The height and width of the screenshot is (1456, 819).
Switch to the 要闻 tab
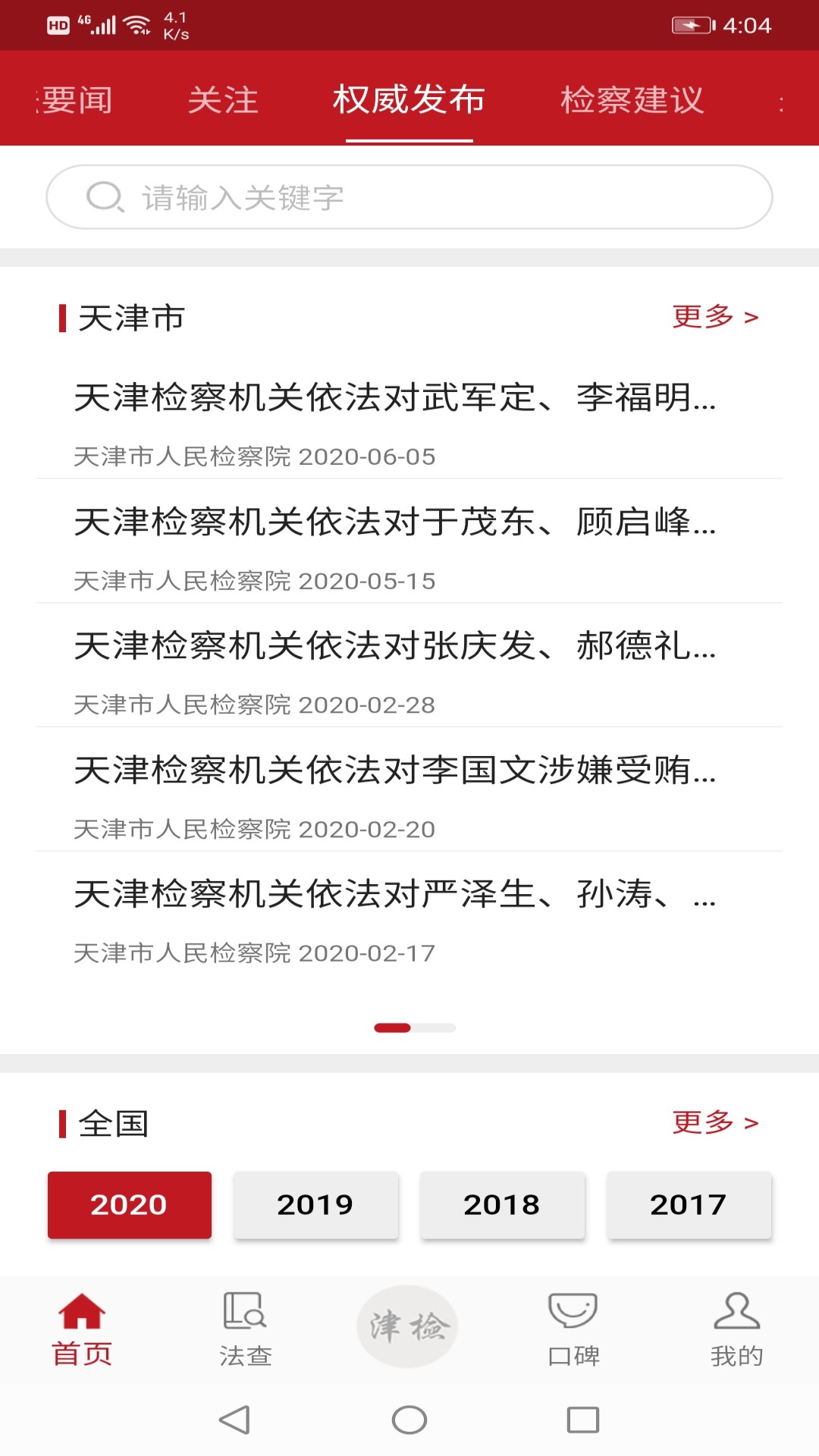coord(77,100)
